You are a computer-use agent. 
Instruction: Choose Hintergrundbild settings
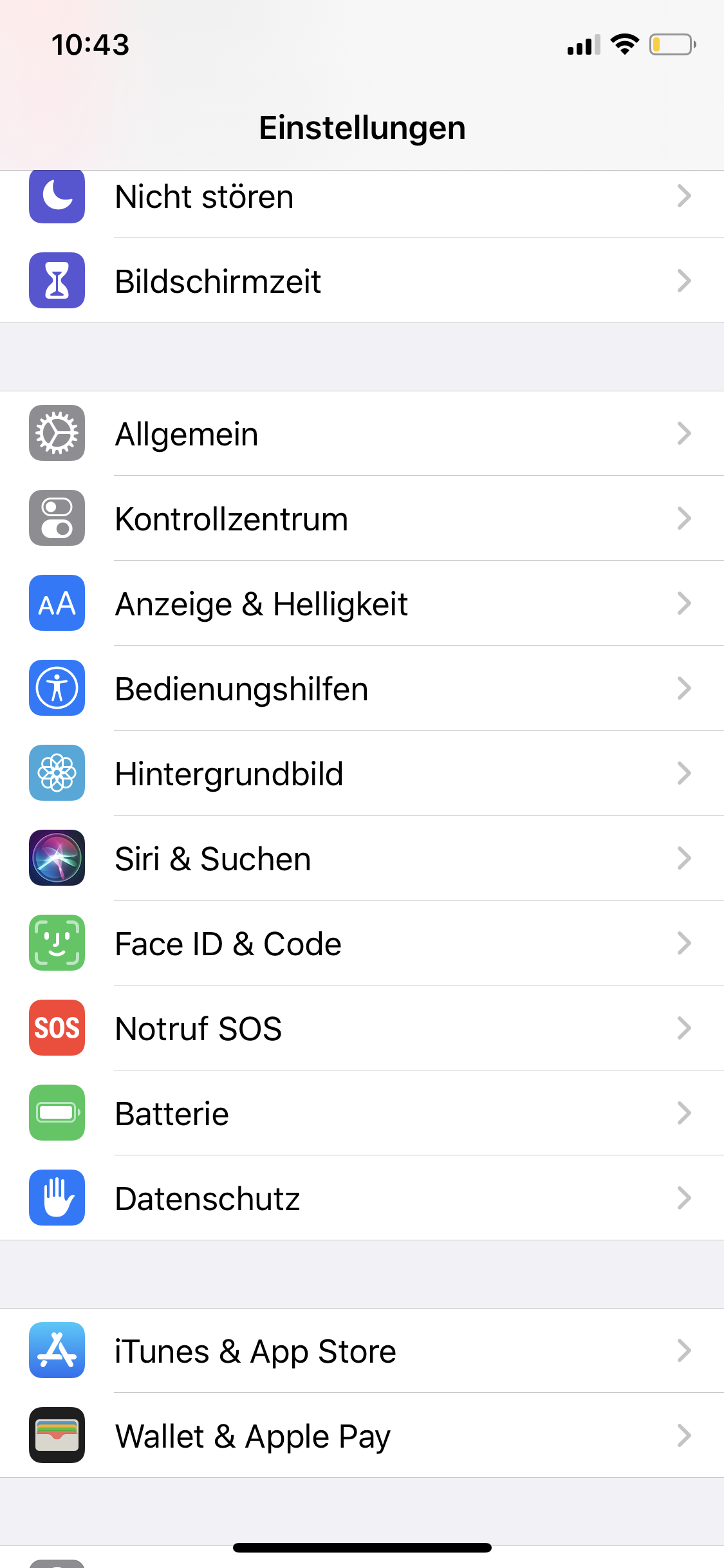pos(360,774)
